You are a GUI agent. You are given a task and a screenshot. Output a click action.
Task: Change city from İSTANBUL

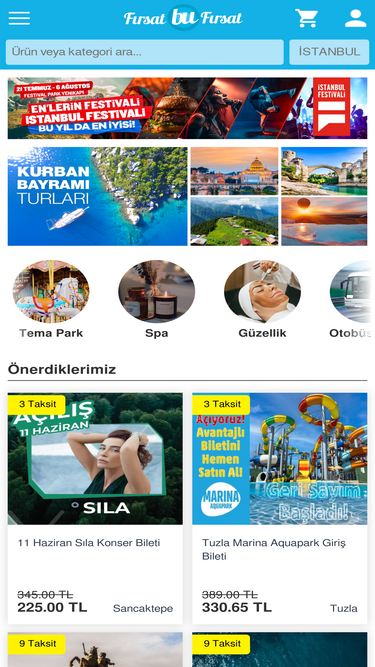[329, 52]
